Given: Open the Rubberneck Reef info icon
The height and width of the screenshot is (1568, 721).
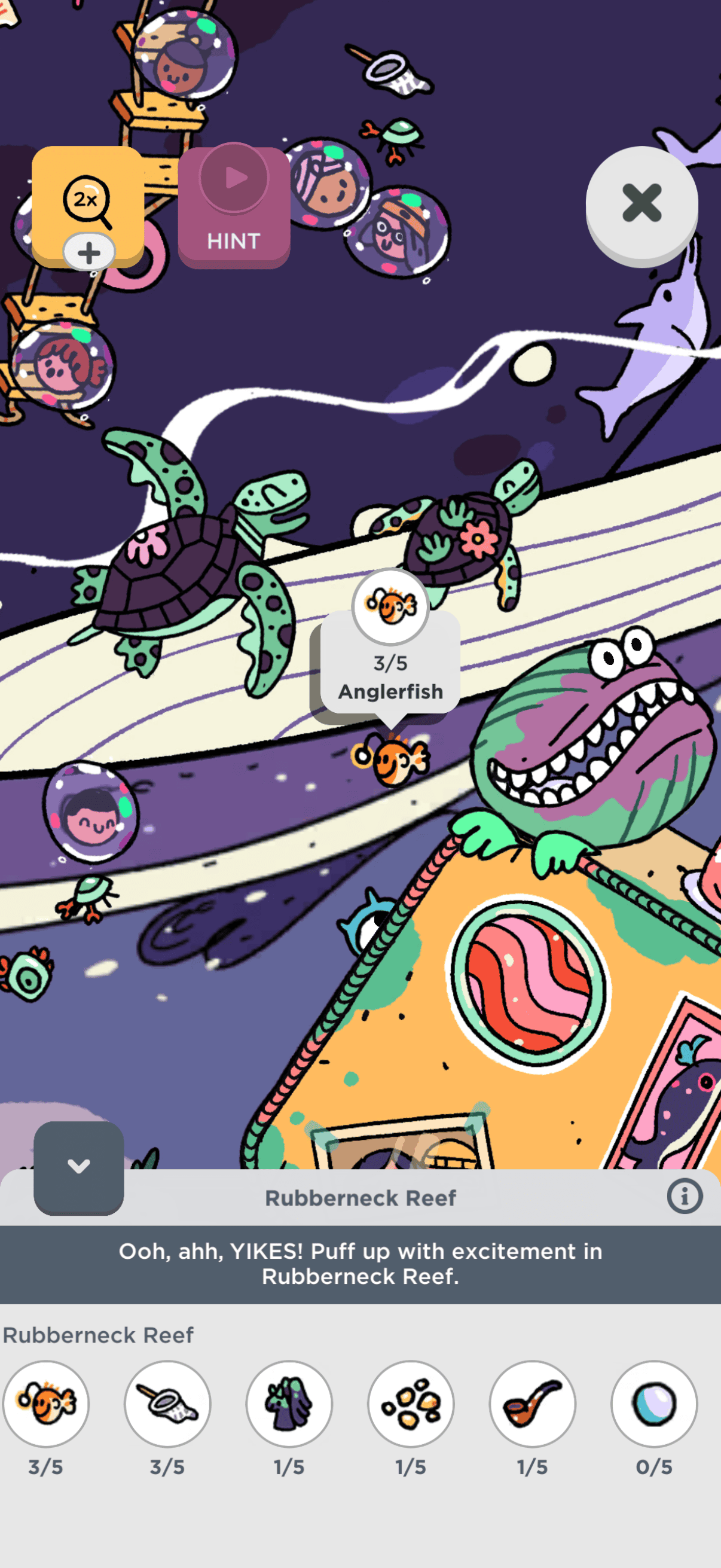Looking at the screenshot, I should tap(684, 1197).
